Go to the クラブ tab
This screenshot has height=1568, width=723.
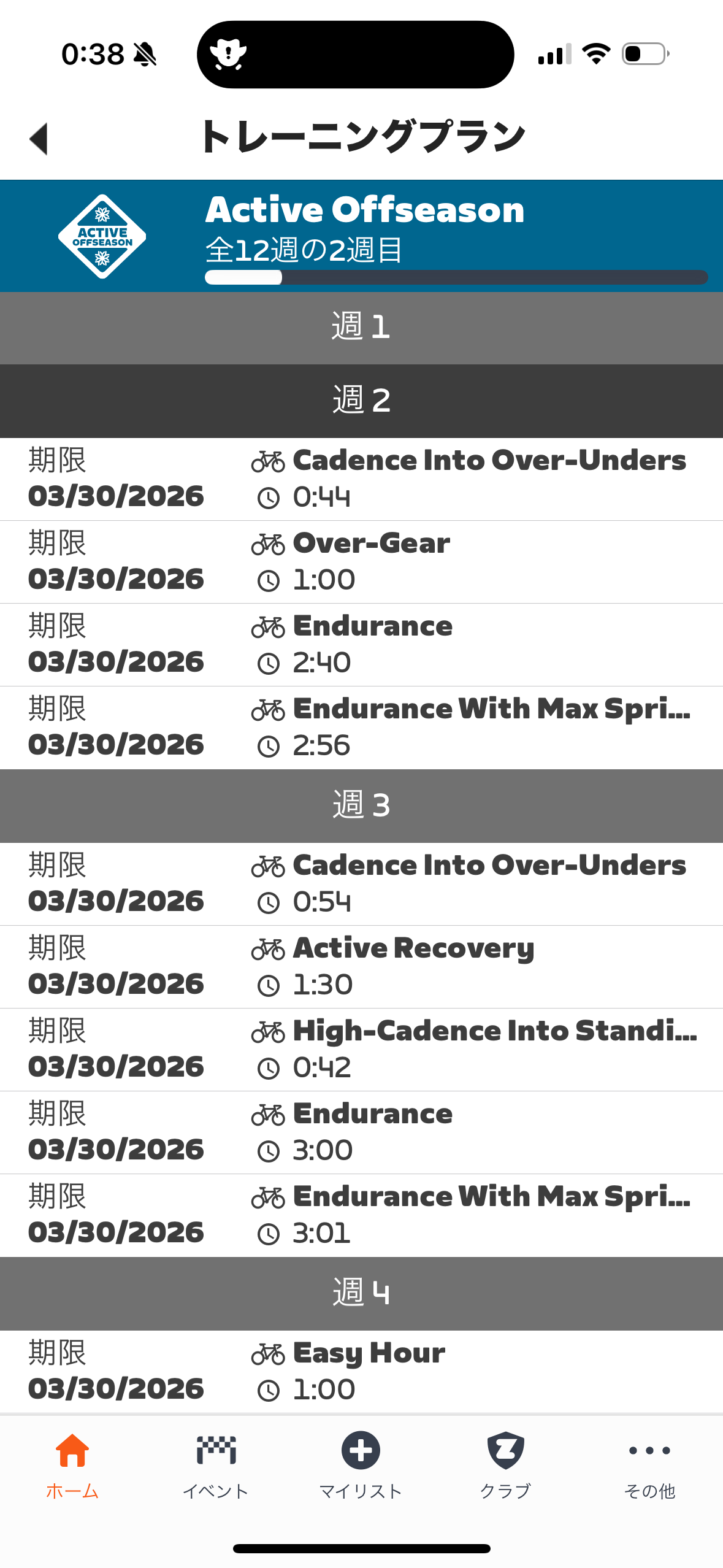click(505, 1466)
